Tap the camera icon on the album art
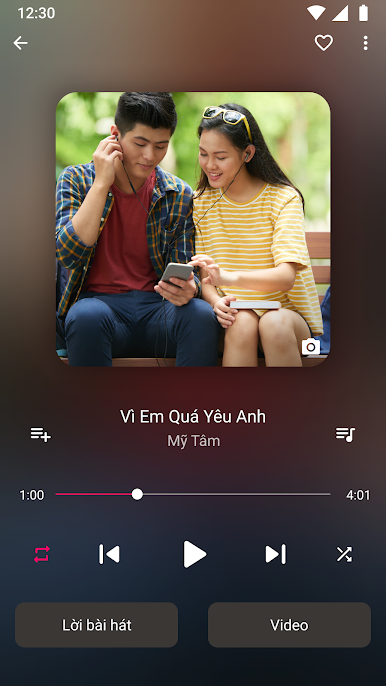 pyautogui.click(x=311, y=347)
